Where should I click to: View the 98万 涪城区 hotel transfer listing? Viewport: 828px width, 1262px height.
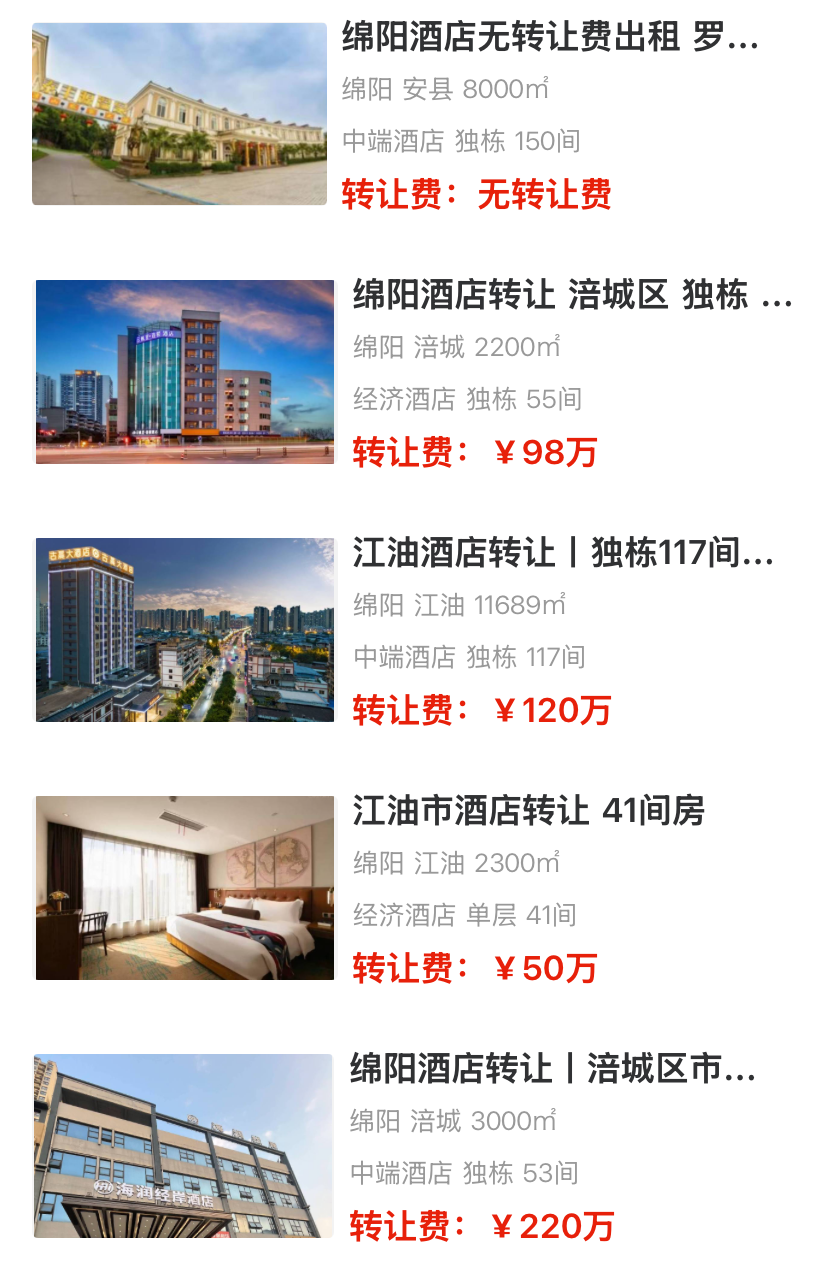pyautogui.click(x=570, y=296)
